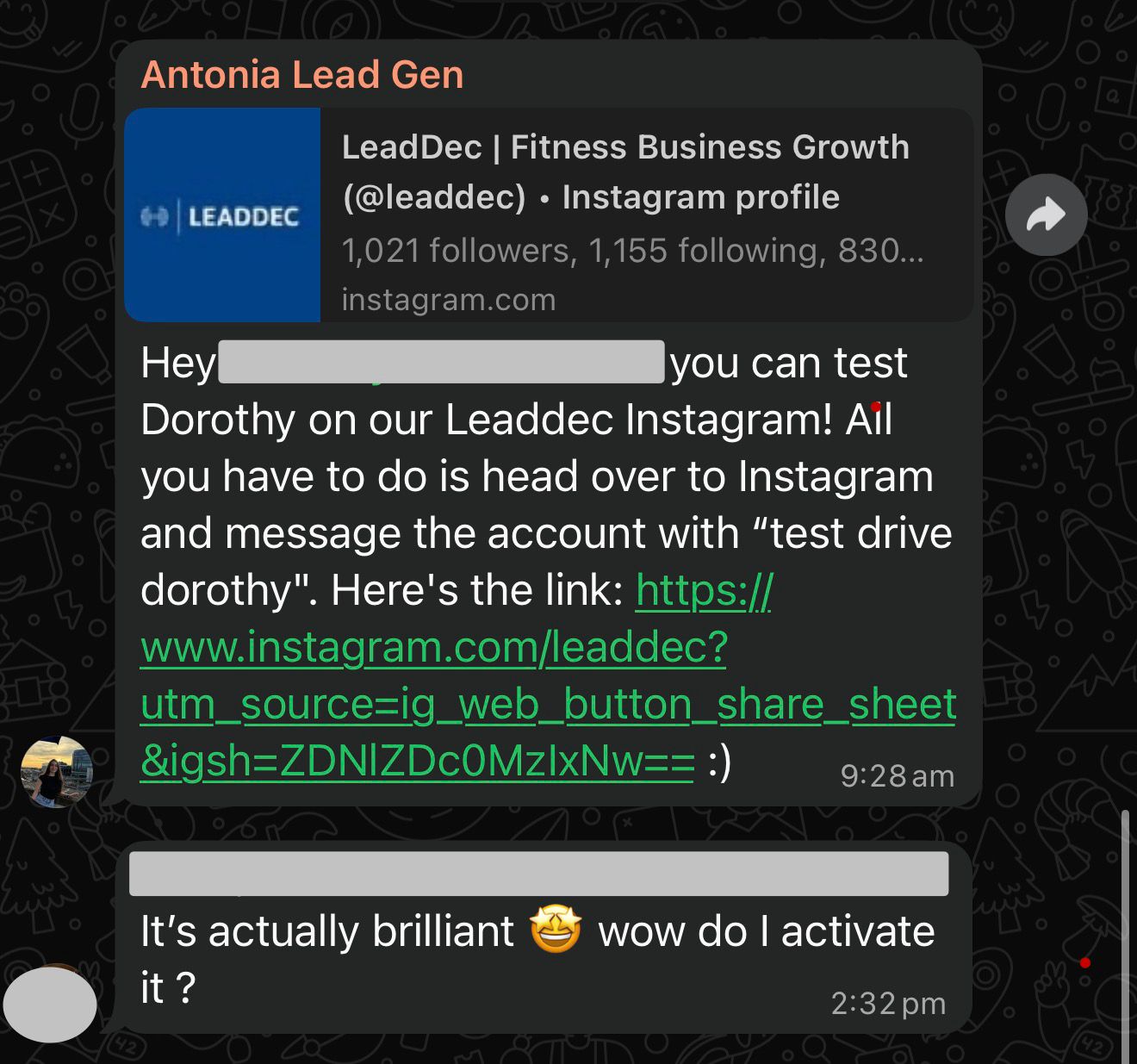The height and width of the screenshot is (1064, 1137).
Task: Open Antonia Lead Gen's contact name
Action: coord(302,75)
